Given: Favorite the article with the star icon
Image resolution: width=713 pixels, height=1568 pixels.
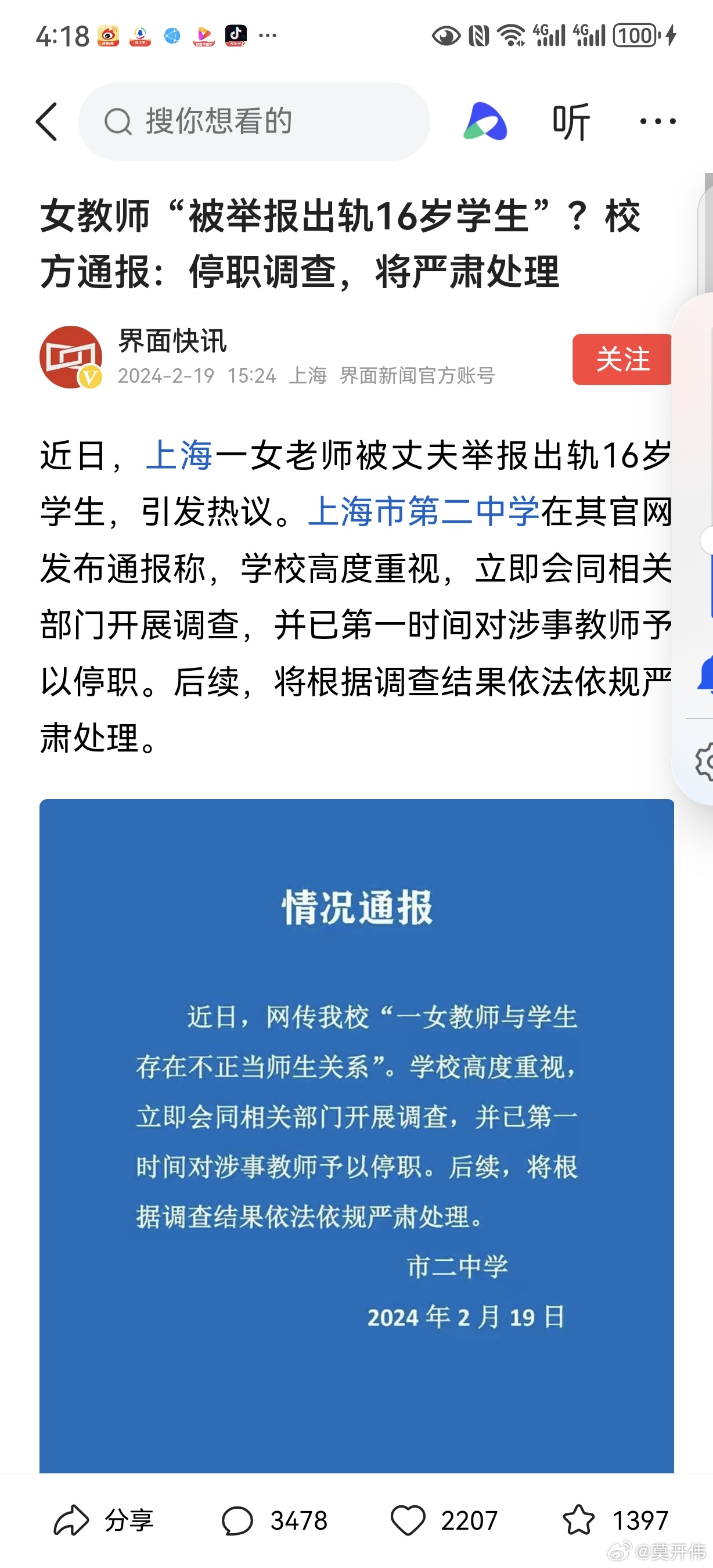Looking at the screenshot, I should [x=578, y=1520].
